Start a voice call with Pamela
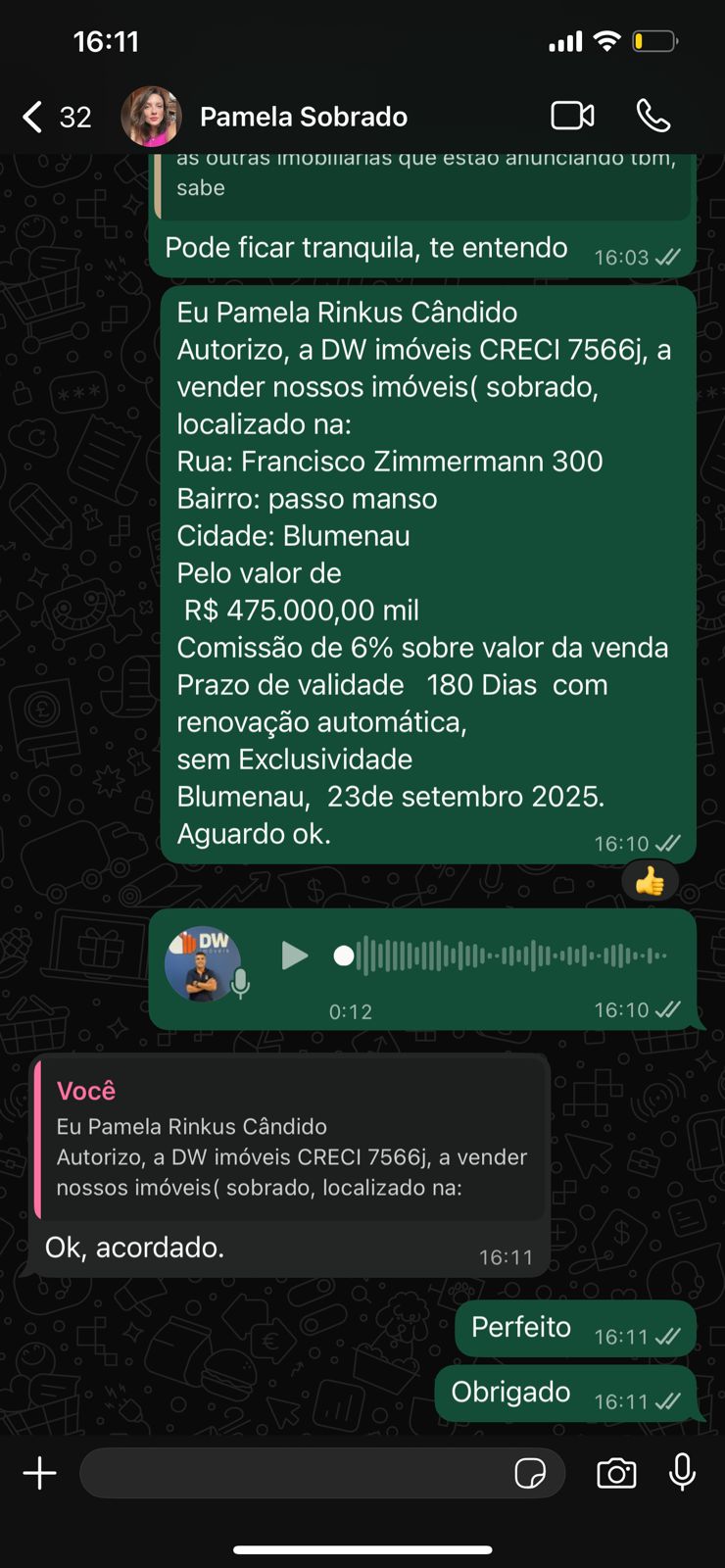The height and width of the screenshot is (1568, 725). click(653, 116)
